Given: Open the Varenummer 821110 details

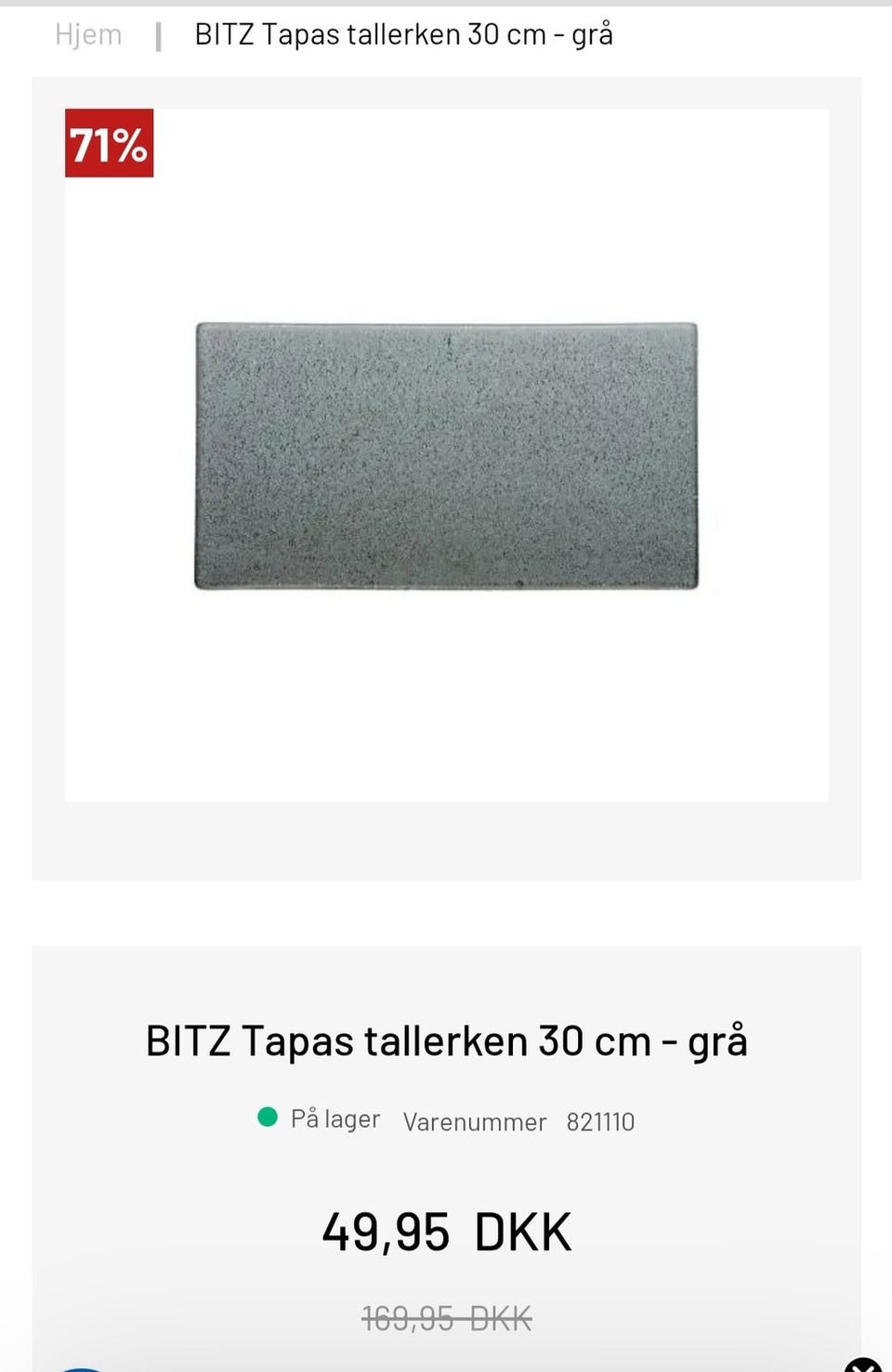Looking at the screenshot, I should [518, 1122].
